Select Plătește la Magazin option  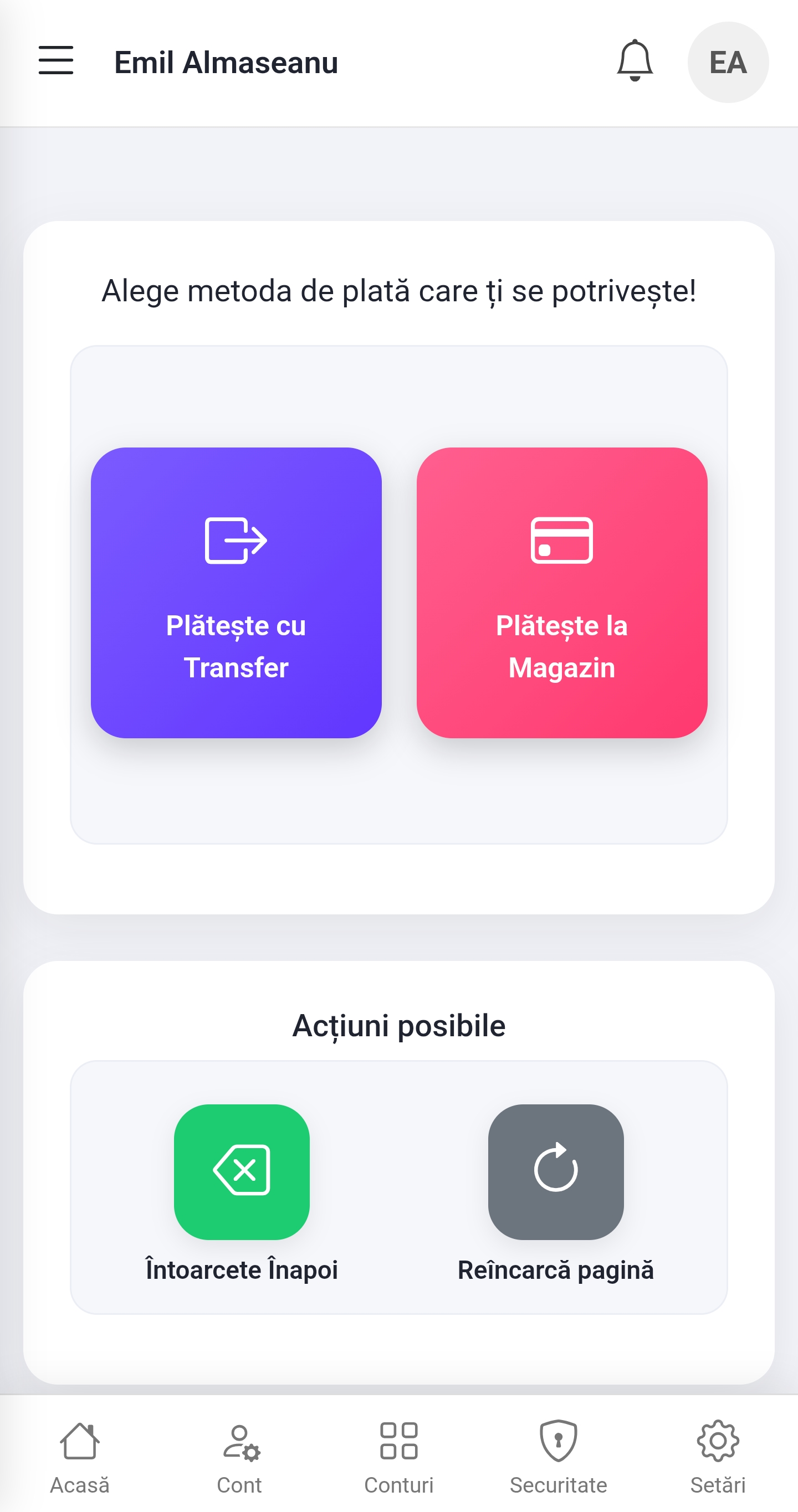click(x=561, y=592)
